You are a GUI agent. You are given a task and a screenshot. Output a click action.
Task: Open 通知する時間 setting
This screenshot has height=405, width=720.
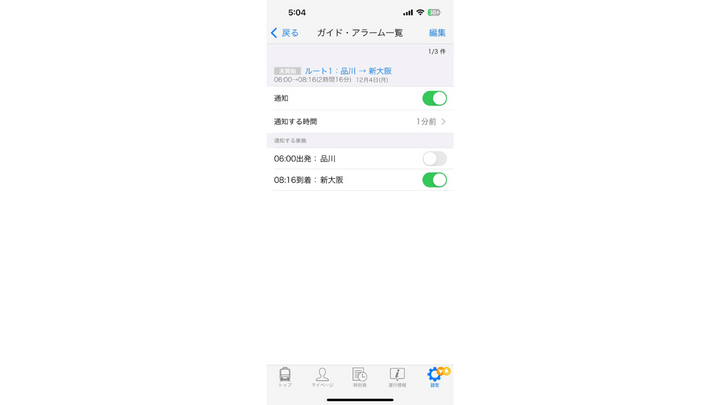360,122
